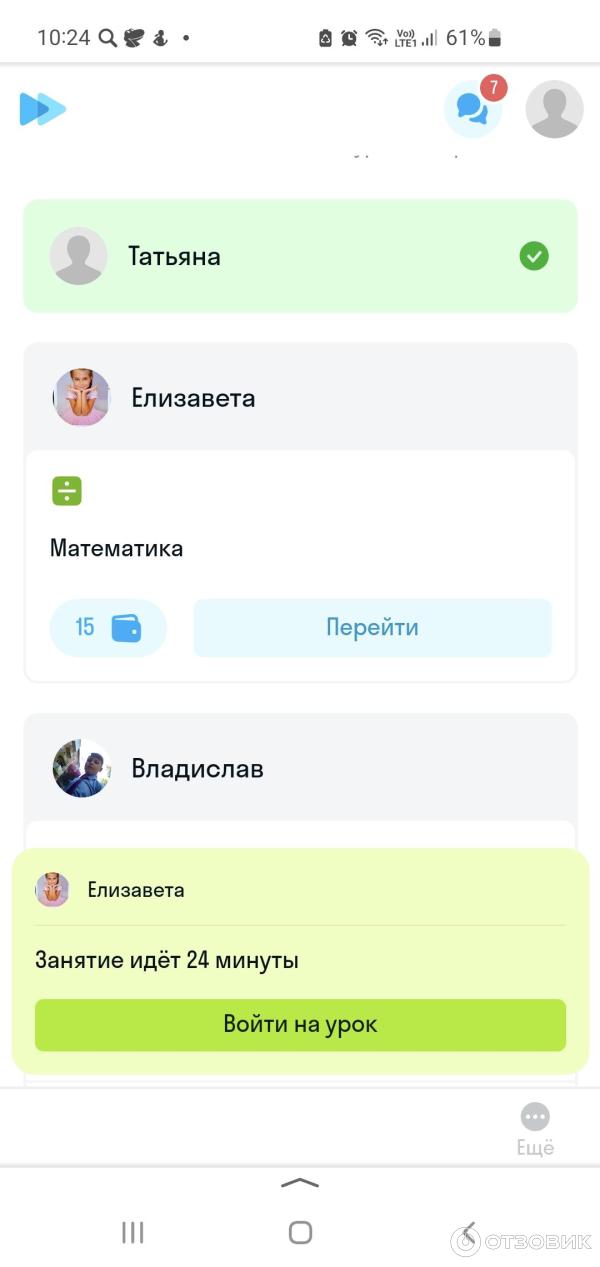Open recent apps from navigation bar
The image size is (600, 1267).
point(133,1232)
